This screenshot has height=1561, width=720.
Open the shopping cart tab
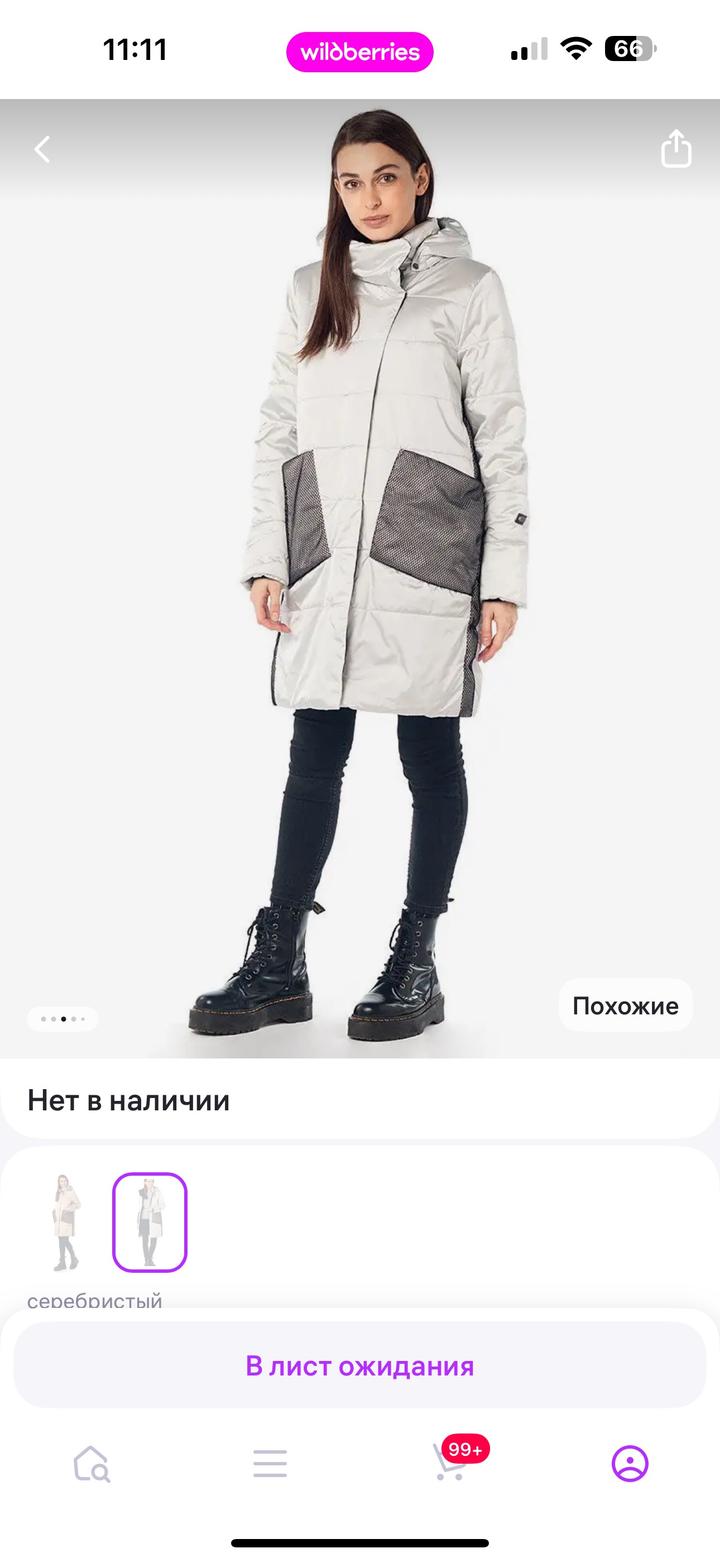point(450,1464)
